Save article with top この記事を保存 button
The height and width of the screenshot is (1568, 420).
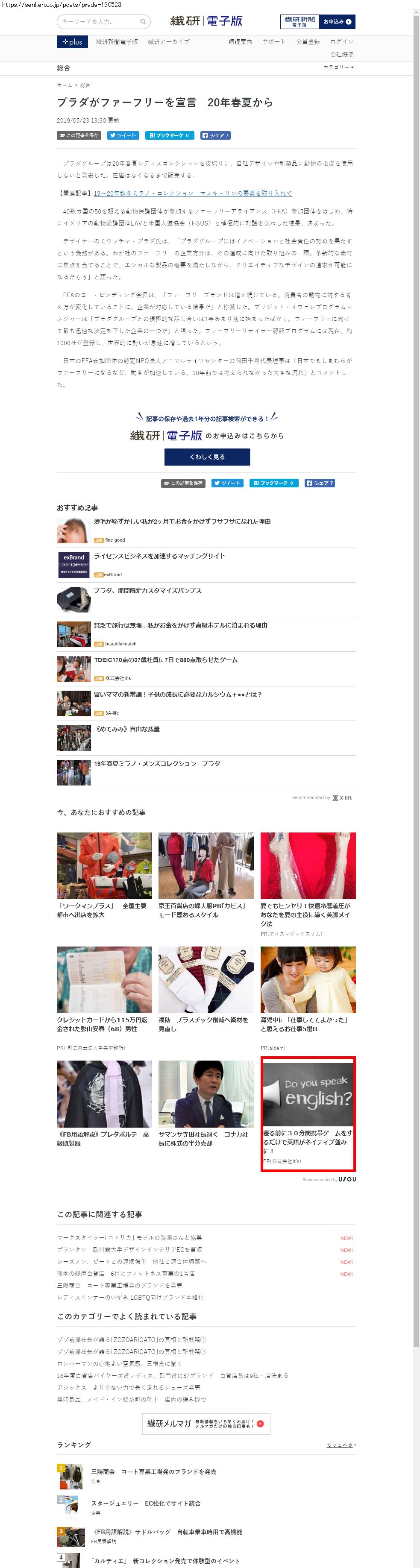coord(79,135)
